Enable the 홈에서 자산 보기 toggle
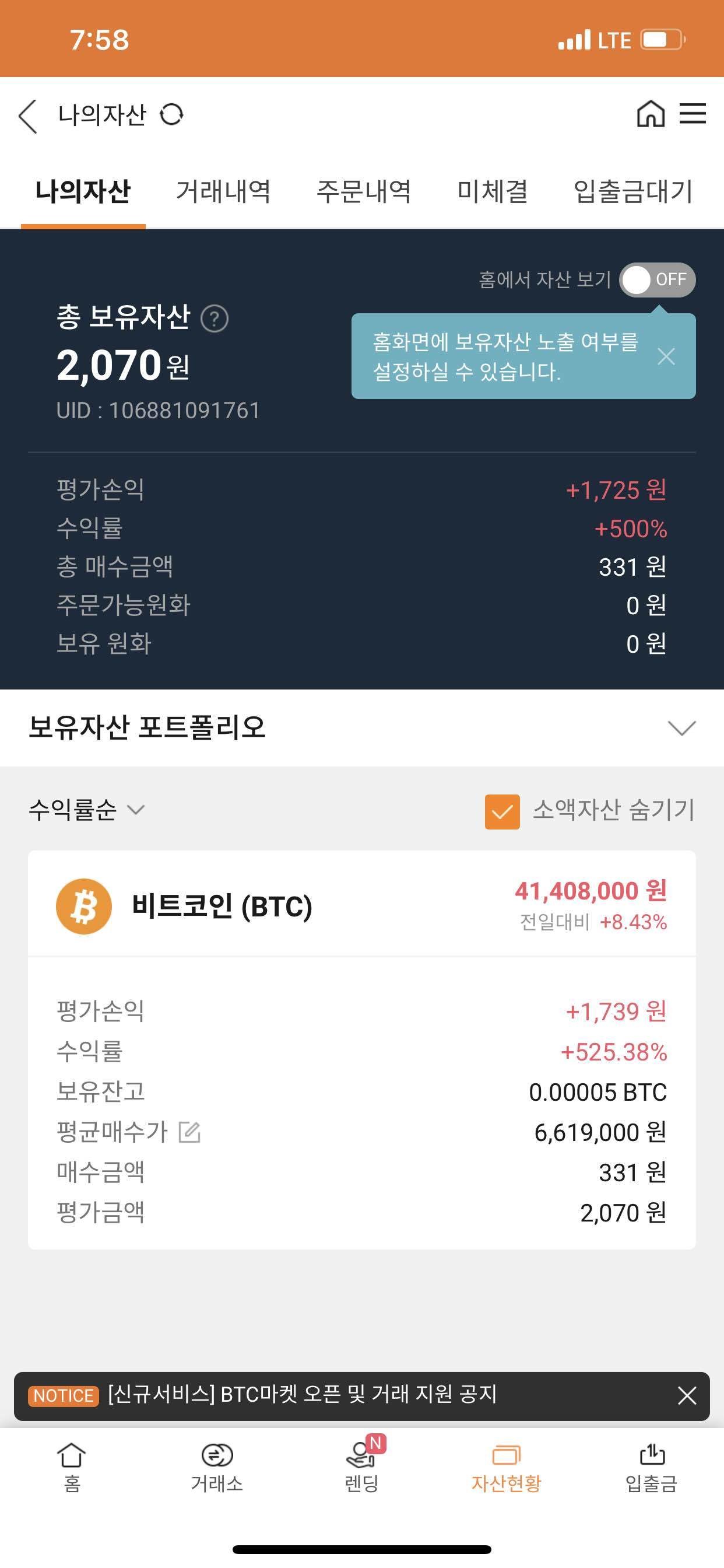This screenshot has height=1568, width=724. tap(656, 280)
